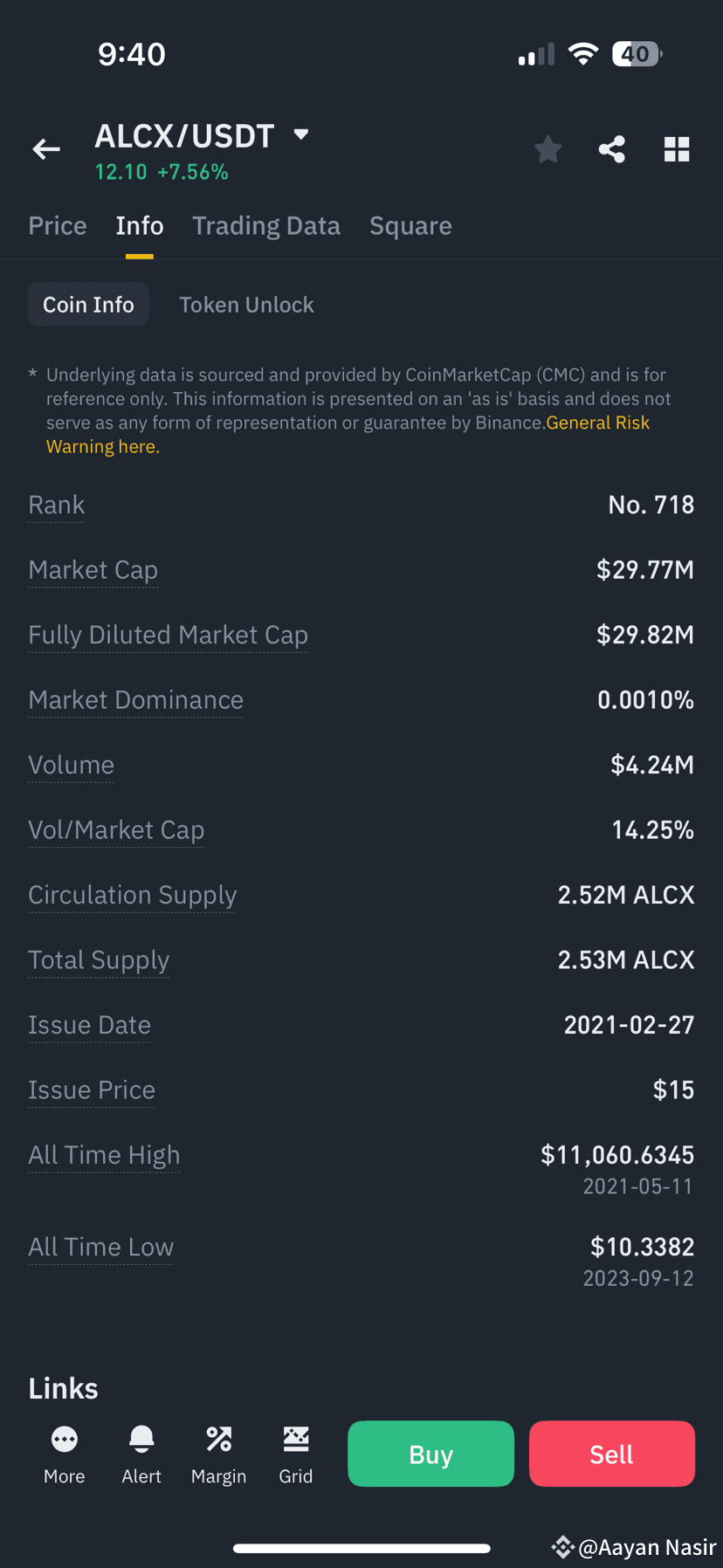723x1568 pixels.
Task: Tap the green Buy button
Action: 430,1453
